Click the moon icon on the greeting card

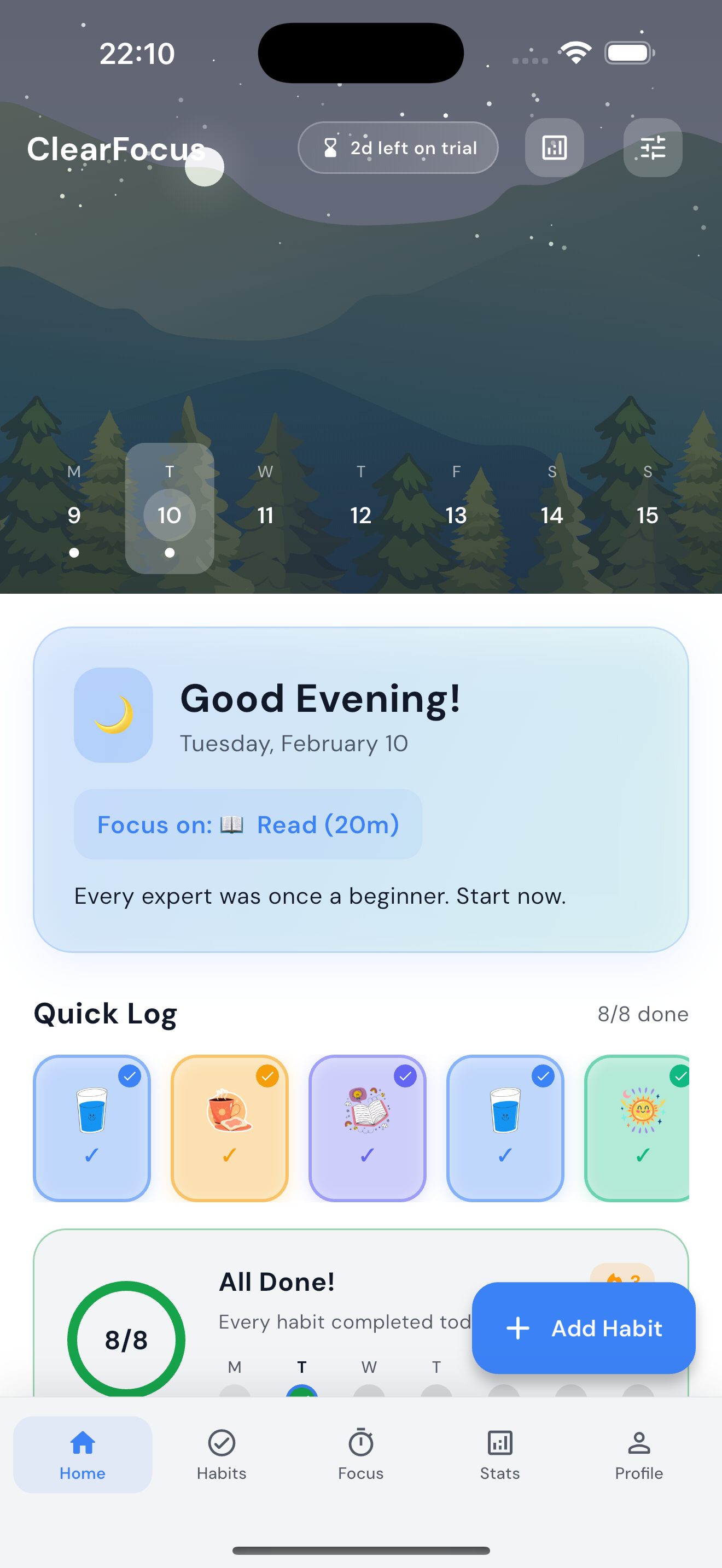pyautogui.click(x=113, y=715)
